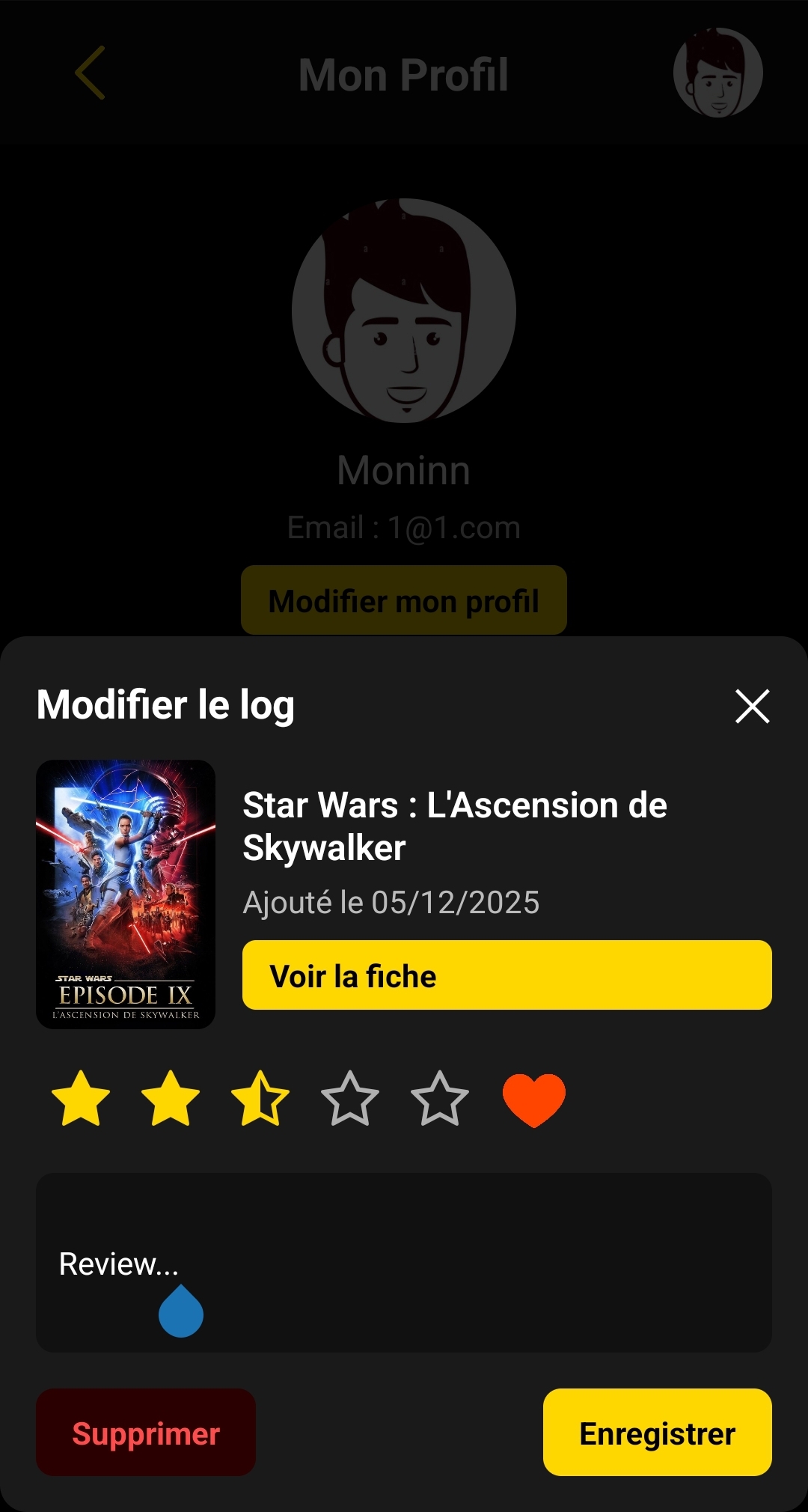Delete the log with Supprimer
The height and width of the screenshot is (1512, 808).
click(x=144, y=1432)
